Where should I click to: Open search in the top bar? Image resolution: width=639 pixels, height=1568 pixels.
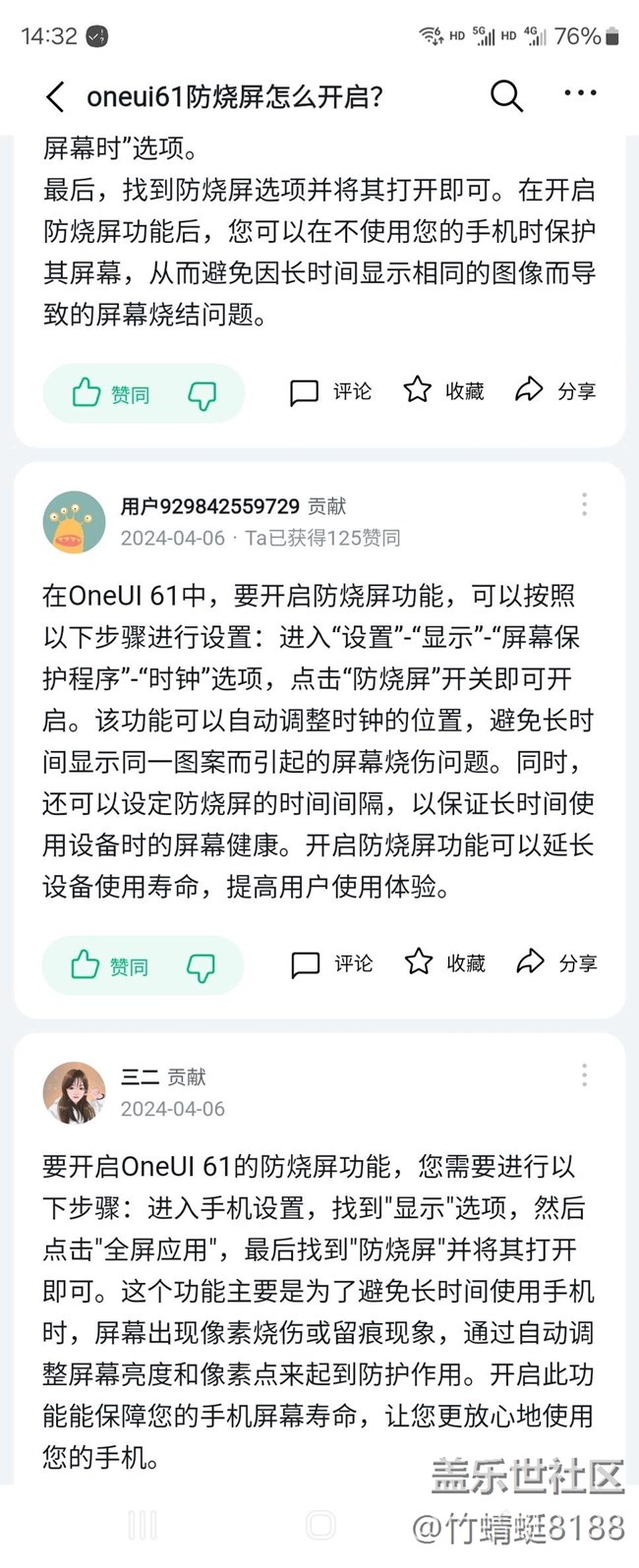(x=506, y=95)
